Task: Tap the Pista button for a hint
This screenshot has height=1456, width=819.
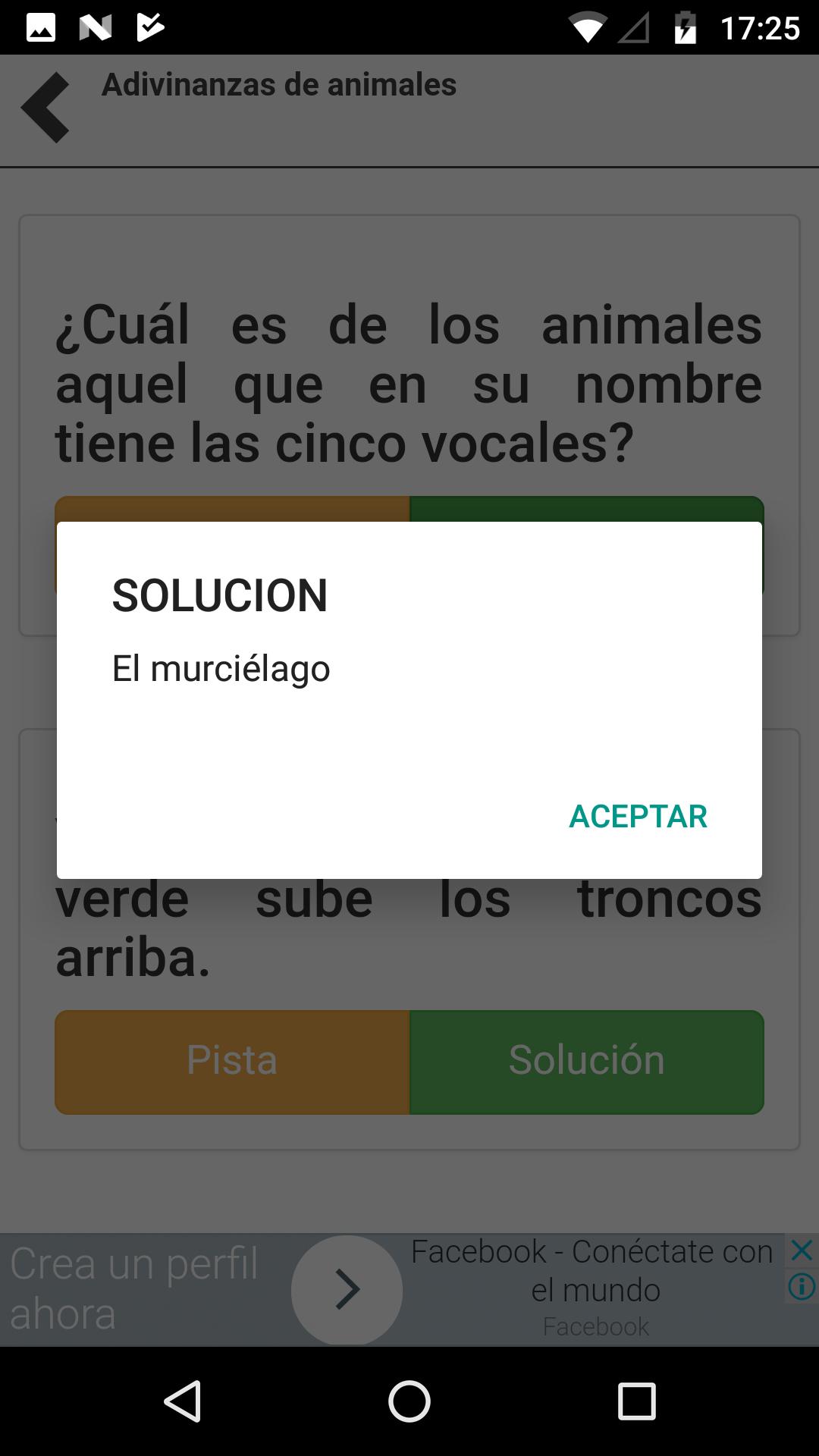Action: (x=231, y=1062)
